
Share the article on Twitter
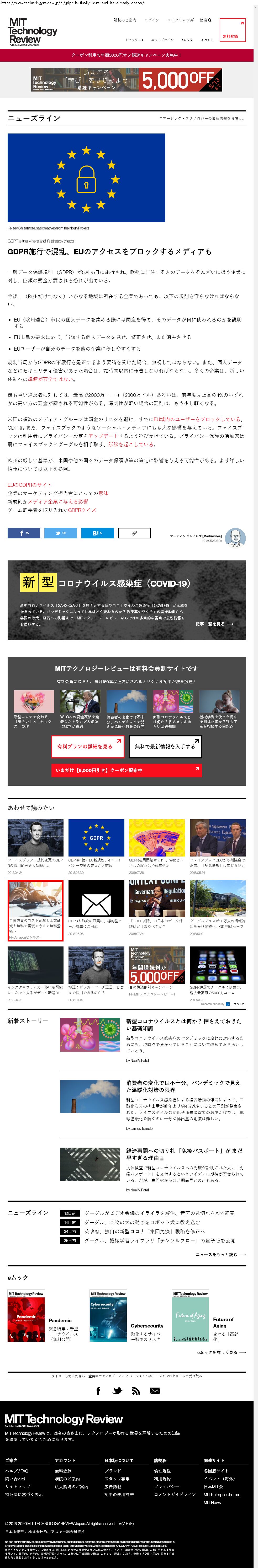[x=61, y=533]
